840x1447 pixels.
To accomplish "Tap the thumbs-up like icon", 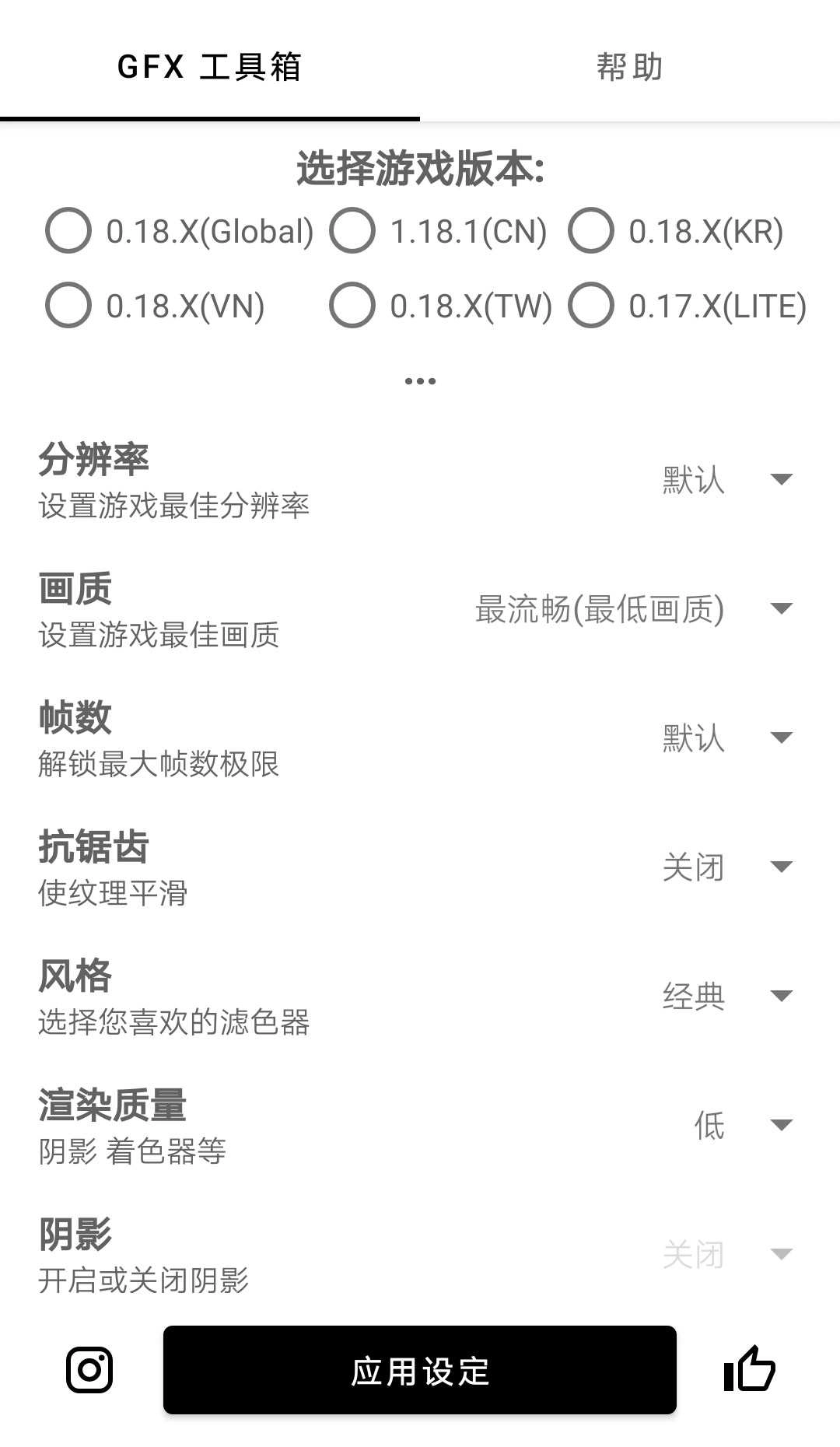I will pyautogui.click(x=749, y=1370).
